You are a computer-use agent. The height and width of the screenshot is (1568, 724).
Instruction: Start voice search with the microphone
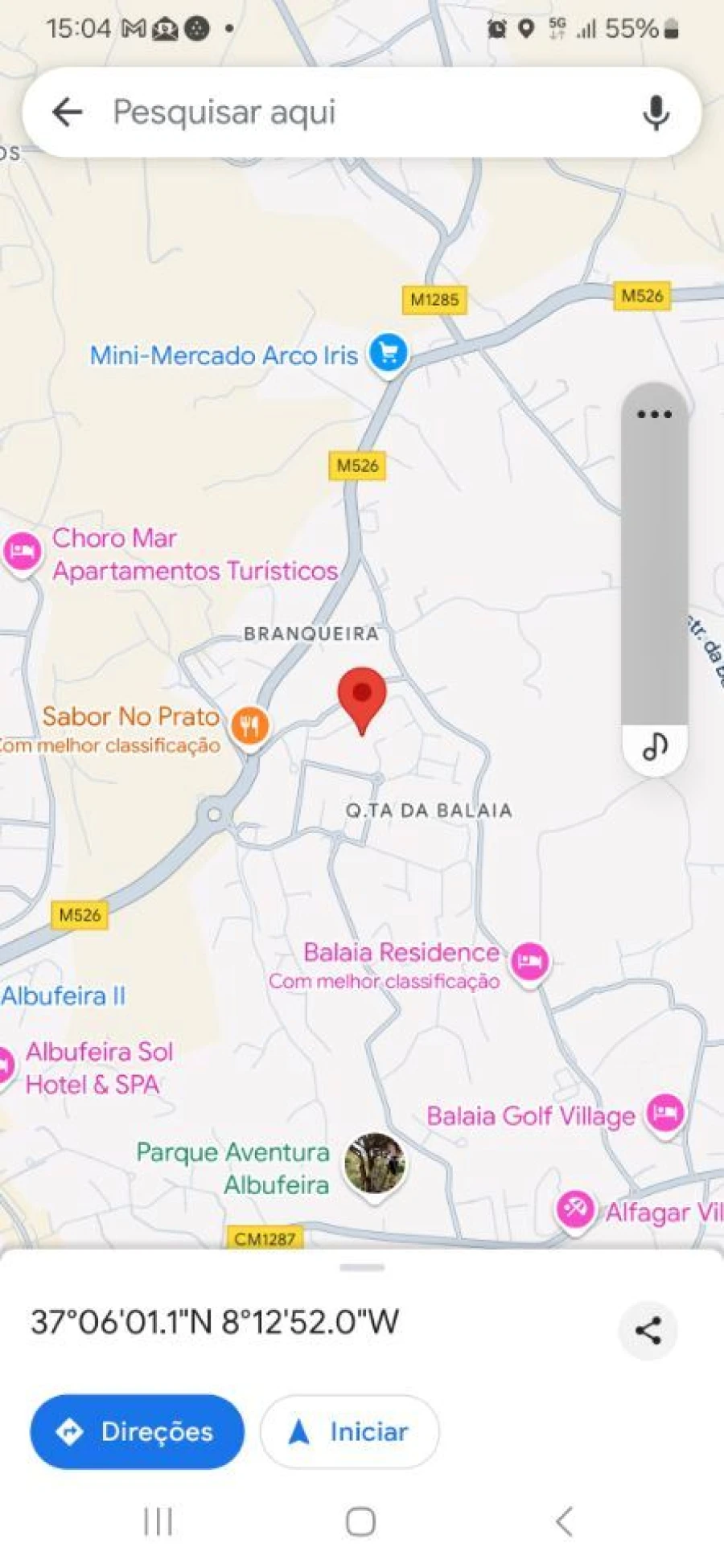(x=656, y=112)
